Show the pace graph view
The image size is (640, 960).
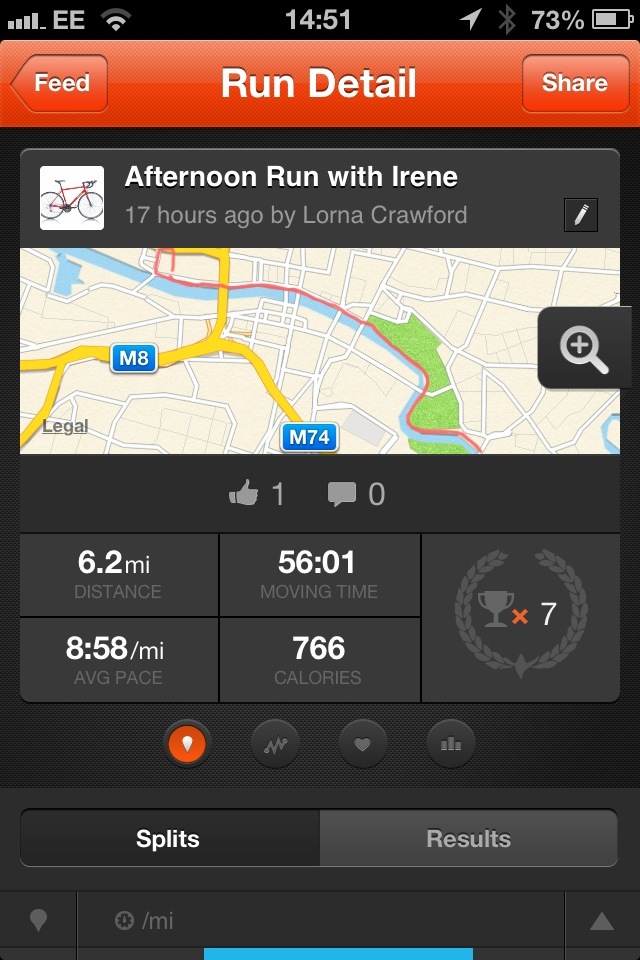(275, 743)
